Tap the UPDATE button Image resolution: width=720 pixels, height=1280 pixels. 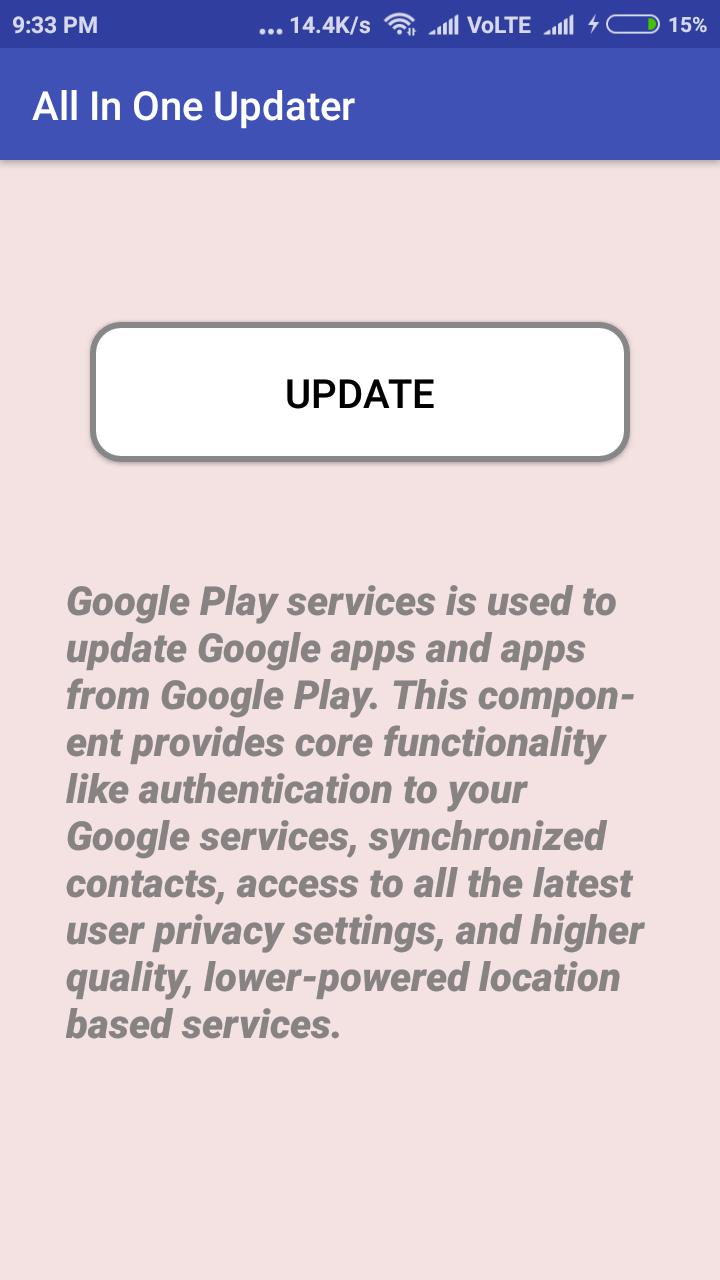point(360,393)
